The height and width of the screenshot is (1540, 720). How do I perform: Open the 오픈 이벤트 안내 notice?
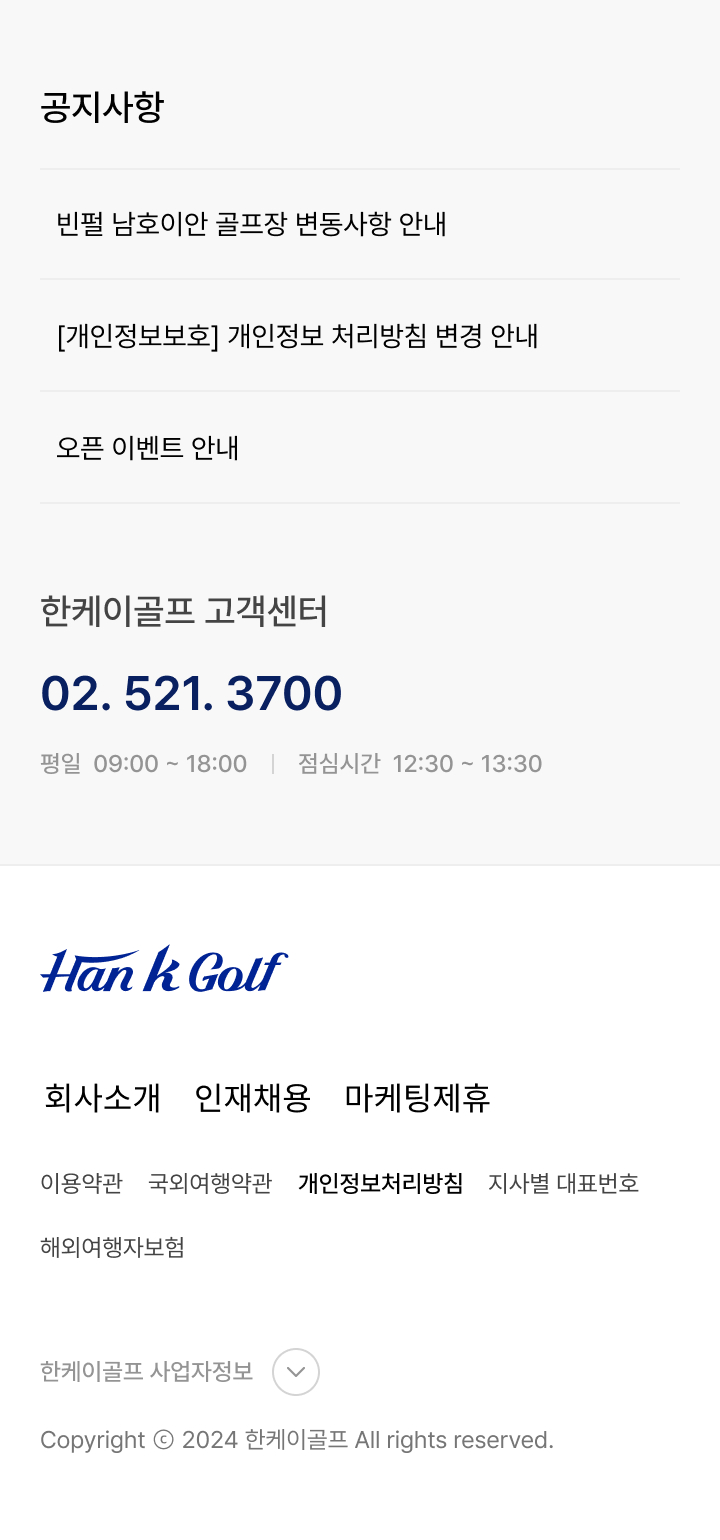148,448
